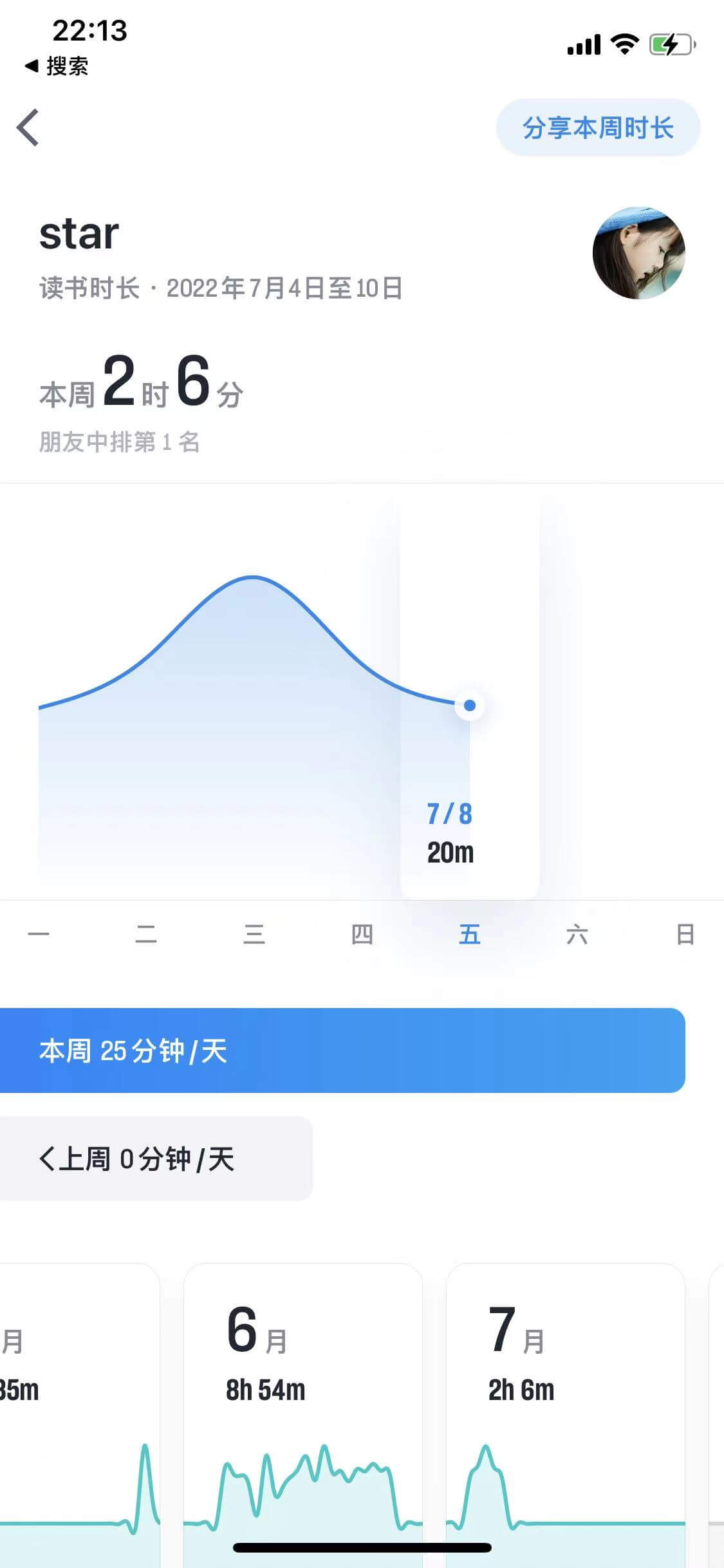Open star's profile avatar
This screenshot has height=1568, width=724.
(x=638, y=253)
